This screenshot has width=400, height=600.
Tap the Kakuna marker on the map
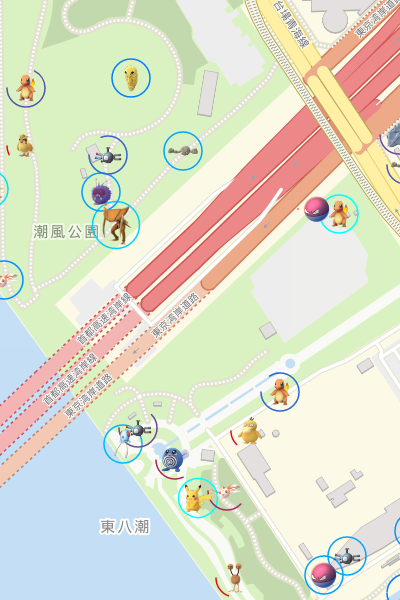click(131, 78)
